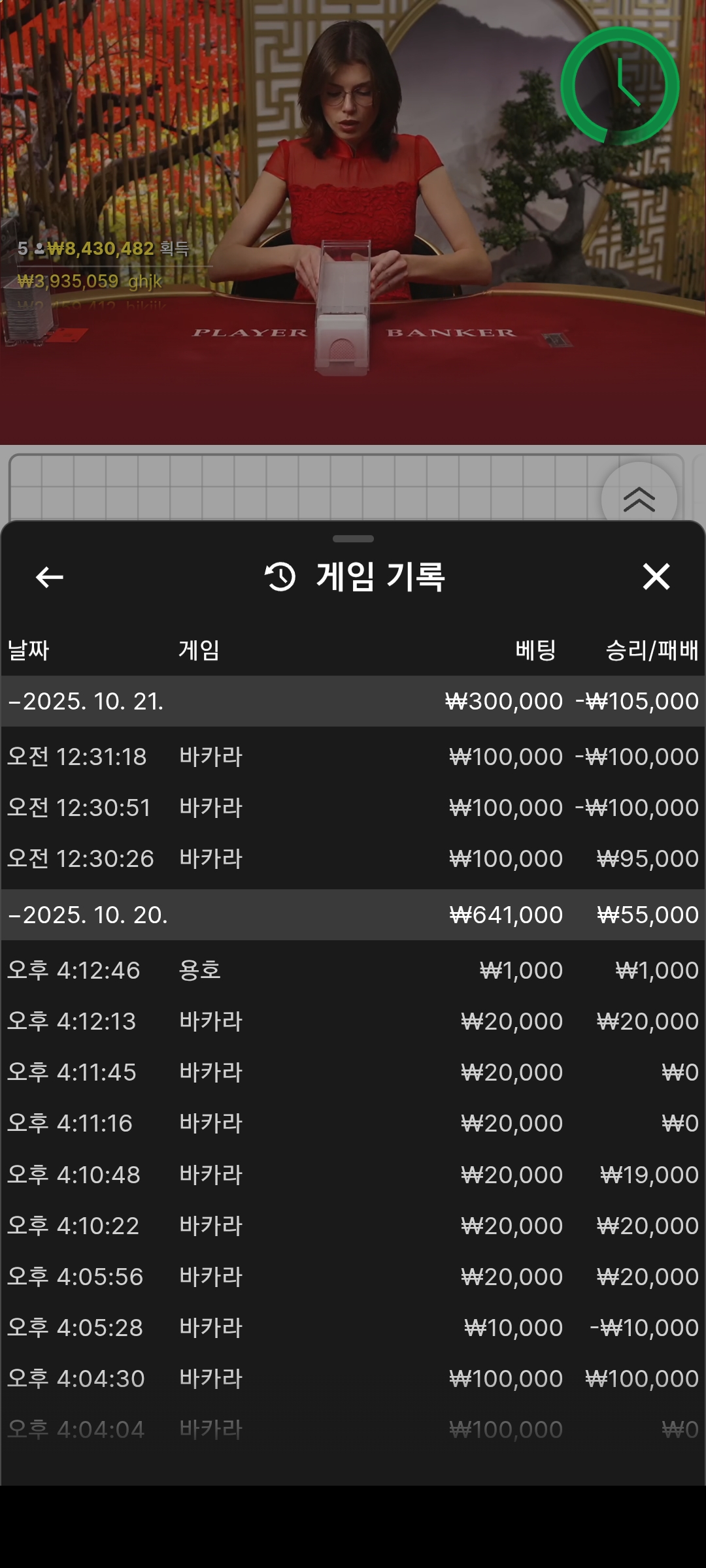Collapse the 2025. 10. 20. date group
706x1568 pixels.
353,915
